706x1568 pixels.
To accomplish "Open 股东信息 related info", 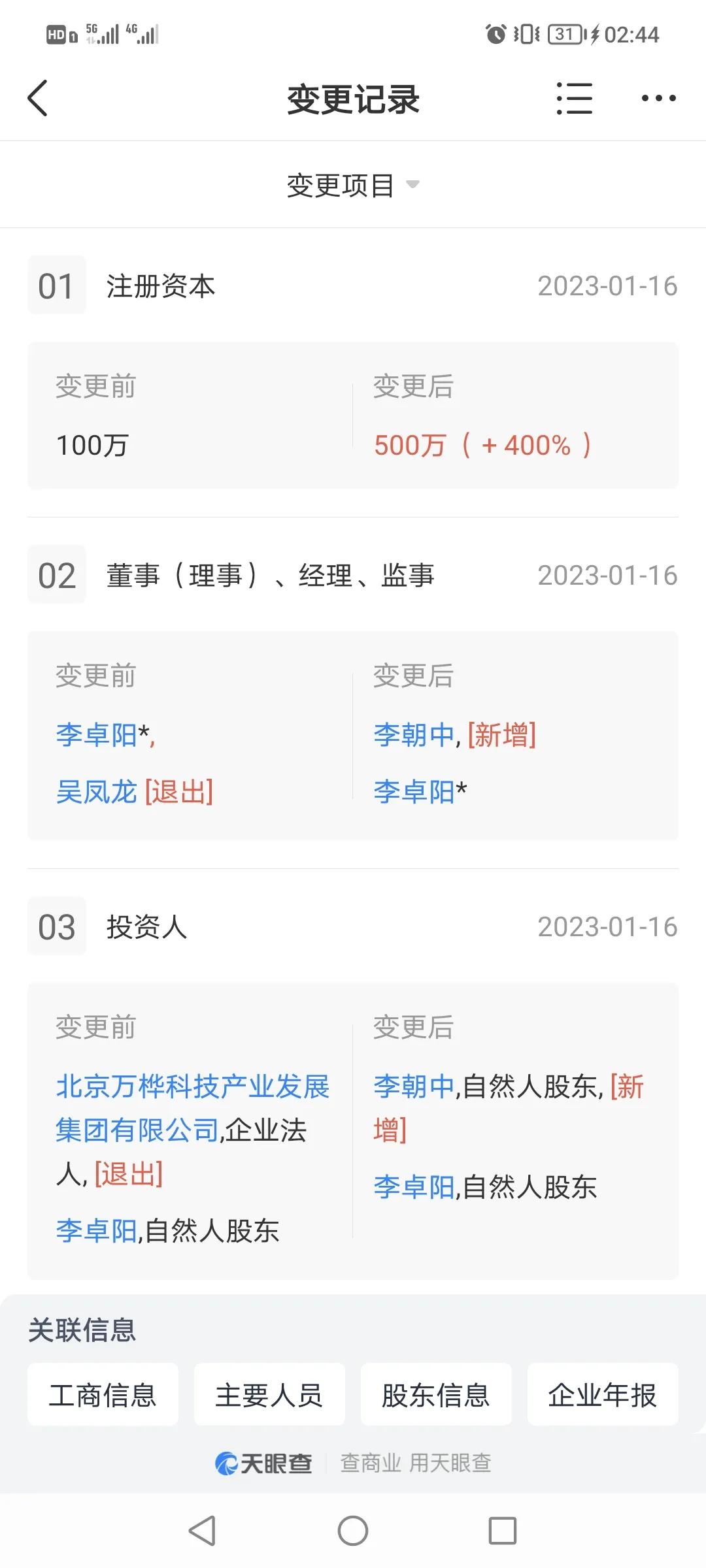I will 436,1396.
